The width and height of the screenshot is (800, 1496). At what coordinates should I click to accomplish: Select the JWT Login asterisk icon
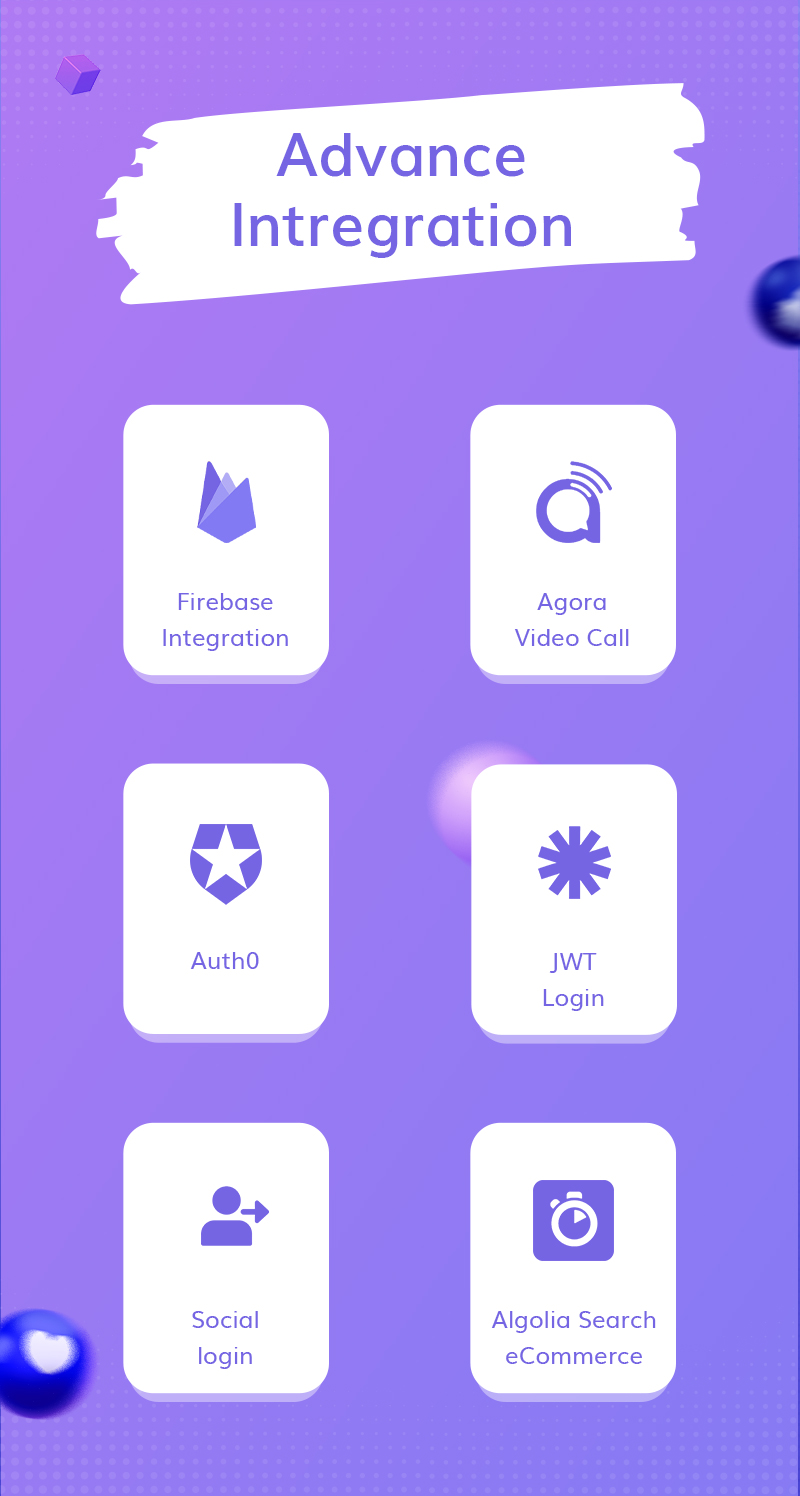(572, 862)
